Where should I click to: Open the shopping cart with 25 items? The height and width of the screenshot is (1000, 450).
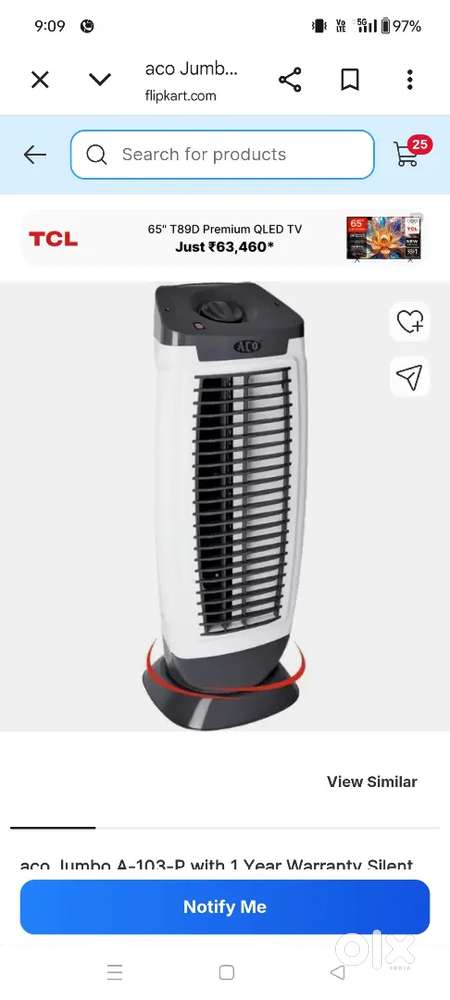pos(411,152)
